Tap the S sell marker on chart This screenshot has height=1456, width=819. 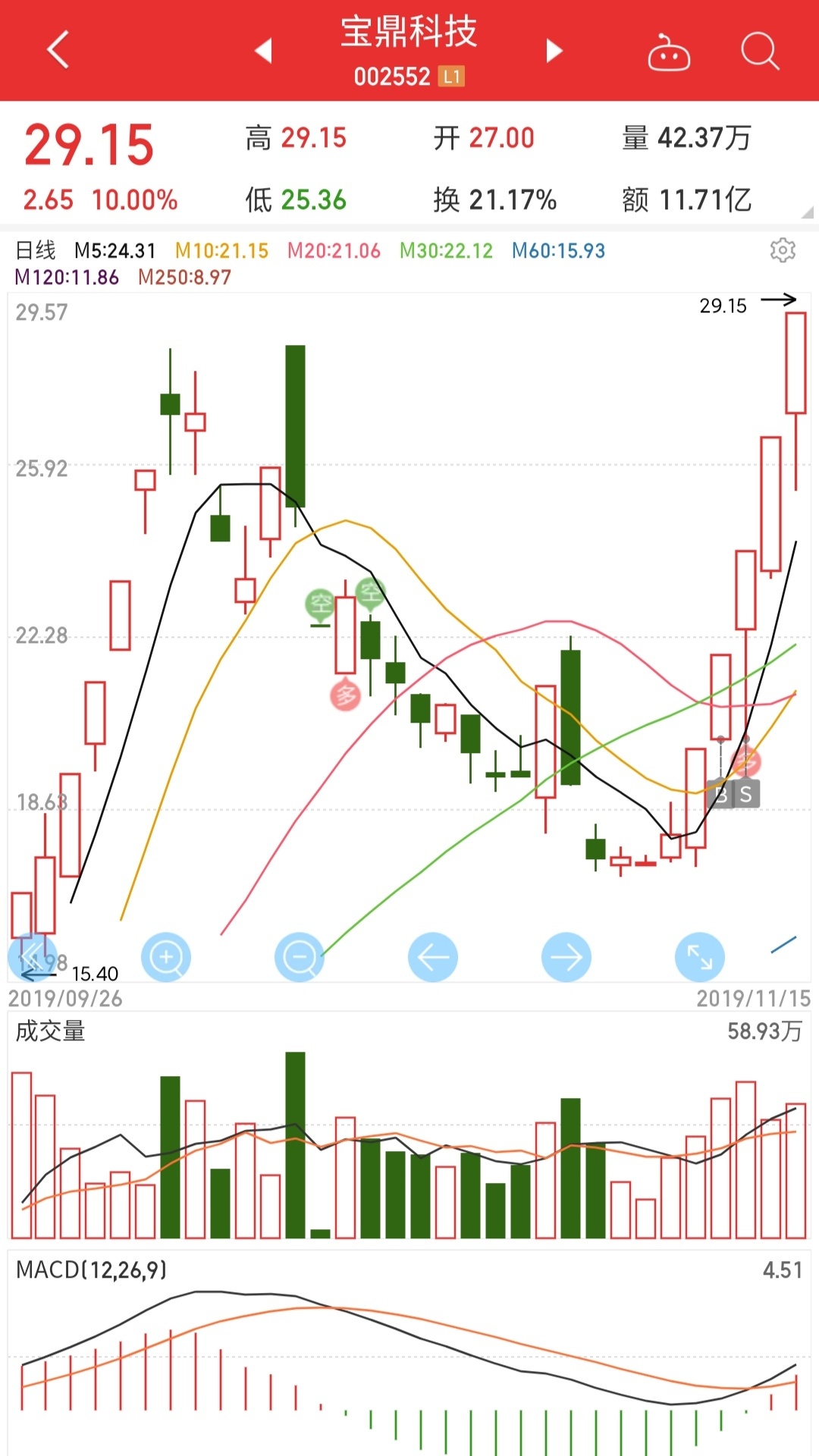746,794
